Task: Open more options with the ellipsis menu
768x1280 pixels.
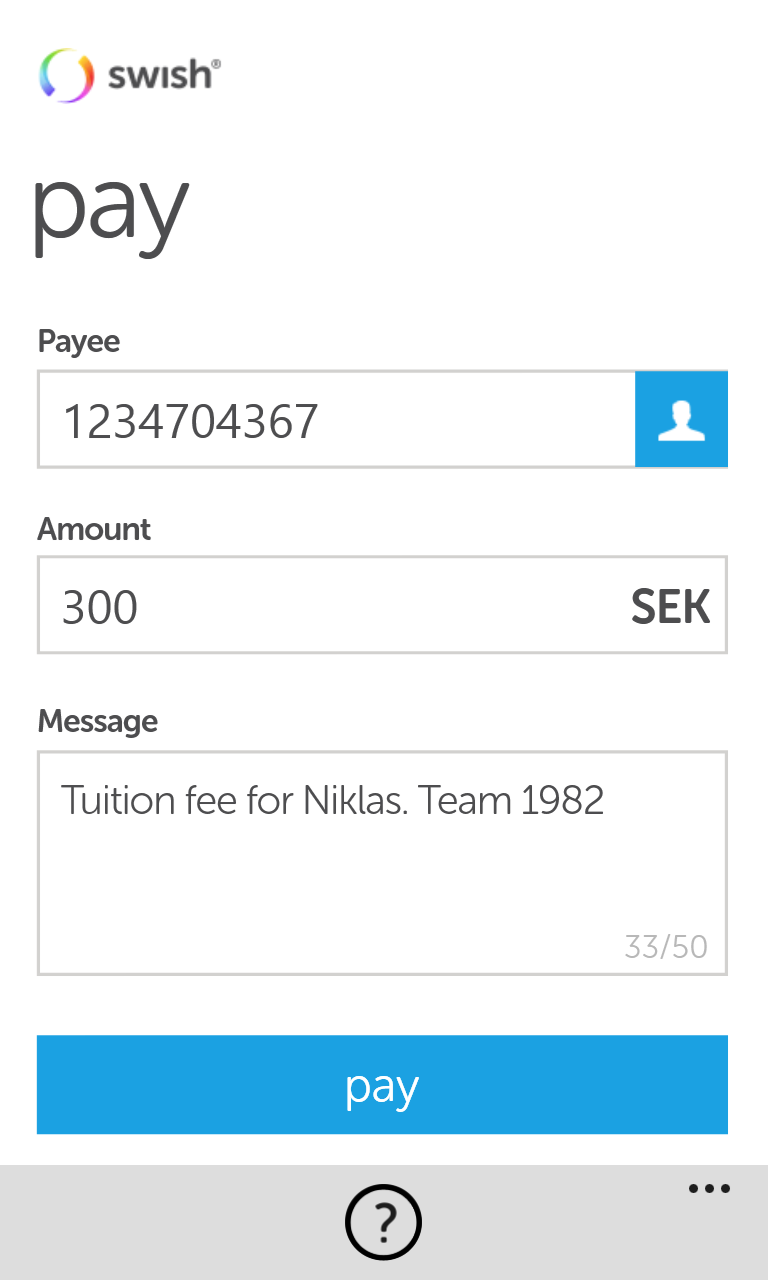Action: pyautogui.click(x=709, y=1188)
